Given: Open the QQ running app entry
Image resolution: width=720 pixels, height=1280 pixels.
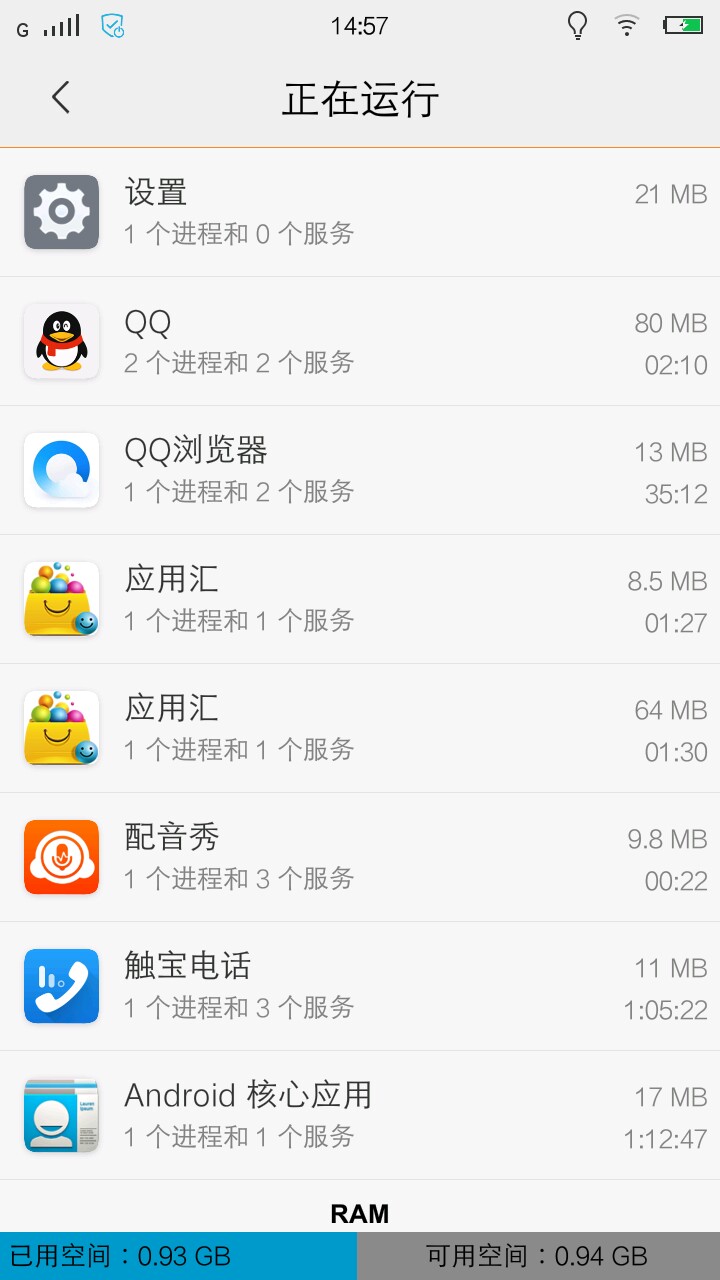Looking at the screenshot, I should (360, 341).
